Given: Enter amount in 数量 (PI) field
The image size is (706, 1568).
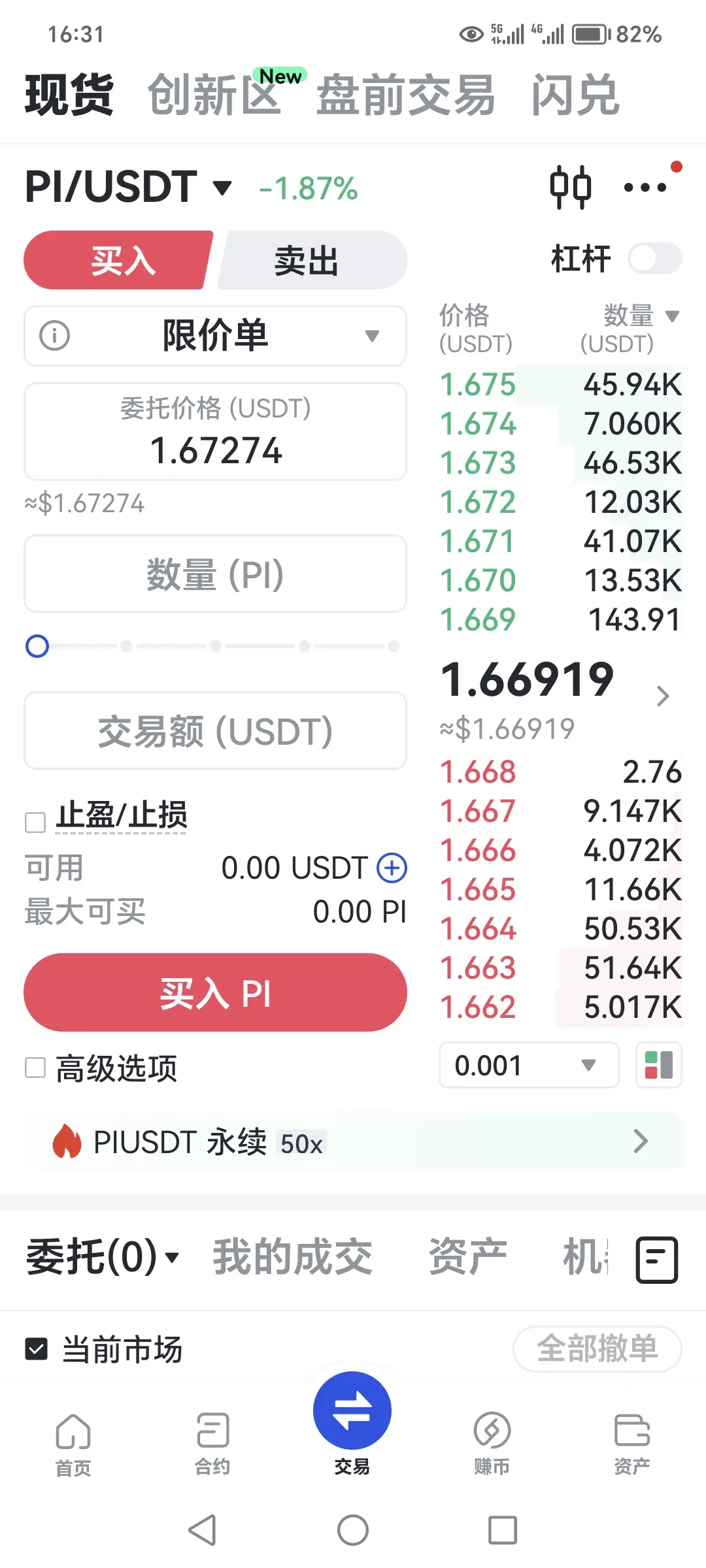Looking at the screenshot, I should (215, 574).
